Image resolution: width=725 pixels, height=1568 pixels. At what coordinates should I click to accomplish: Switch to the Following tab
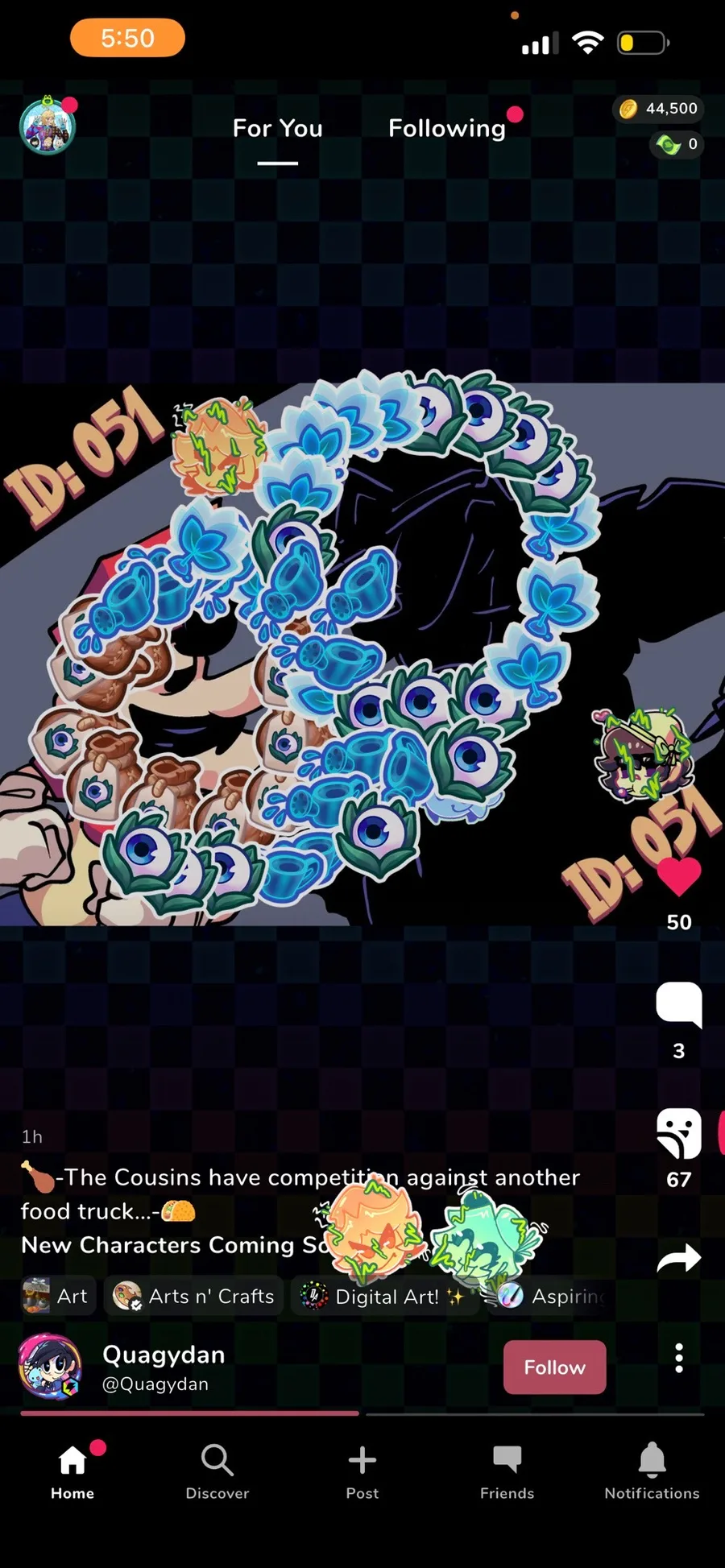pos(447,128)
